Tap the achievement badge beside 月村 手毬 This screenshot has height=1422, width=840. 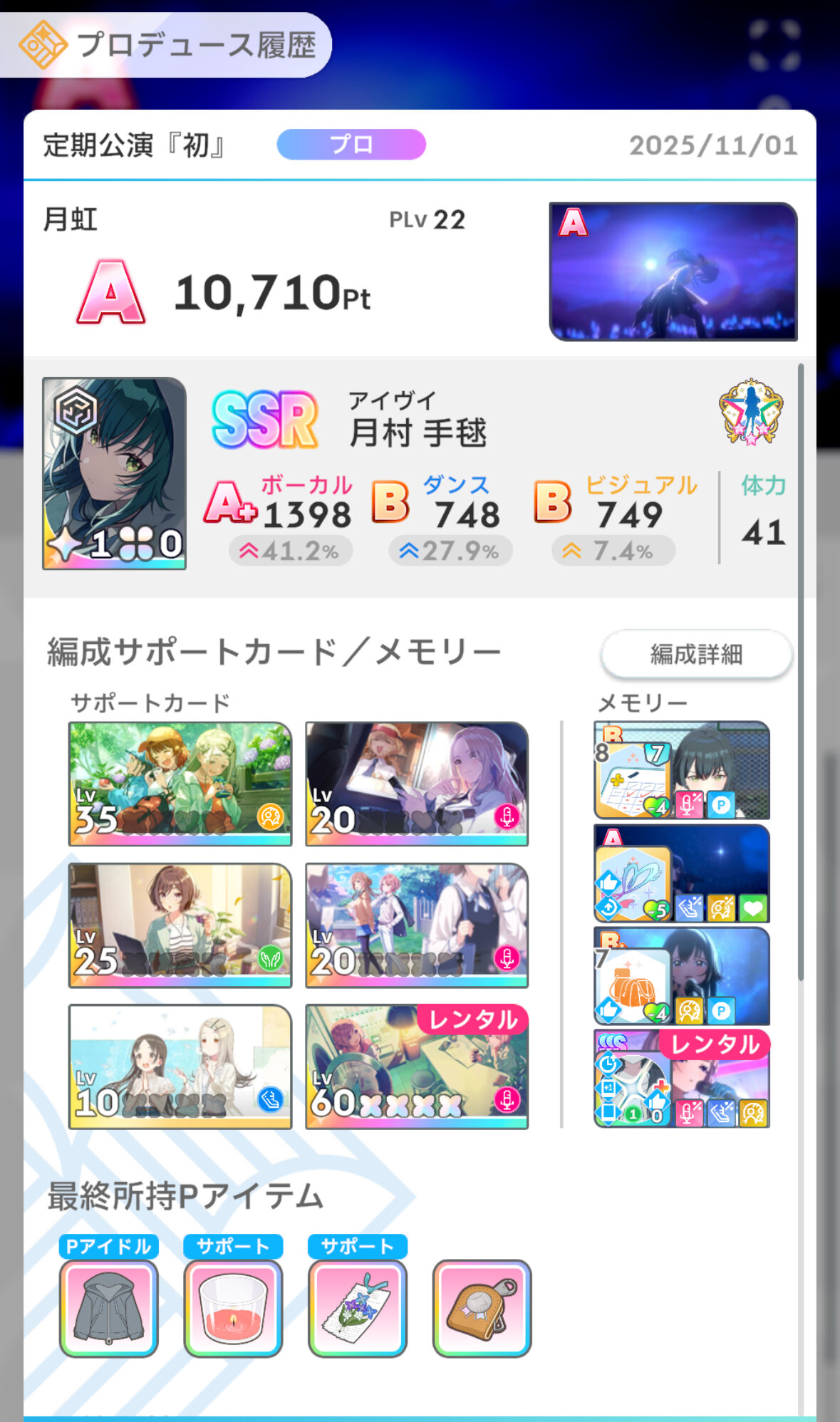coord(750,412)
